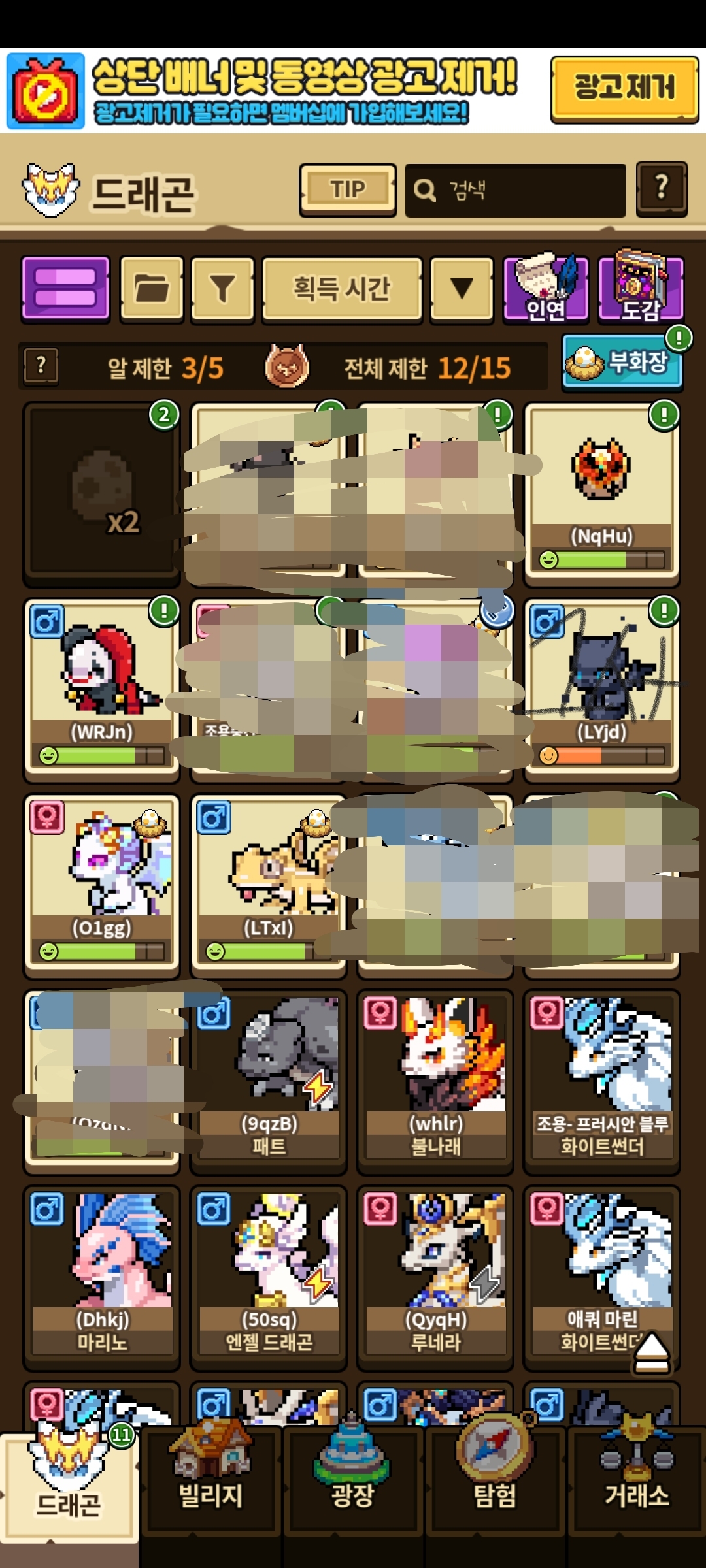Open the help question mark beside search
The image size is (706, 1568).
click(x=662, y=189)
